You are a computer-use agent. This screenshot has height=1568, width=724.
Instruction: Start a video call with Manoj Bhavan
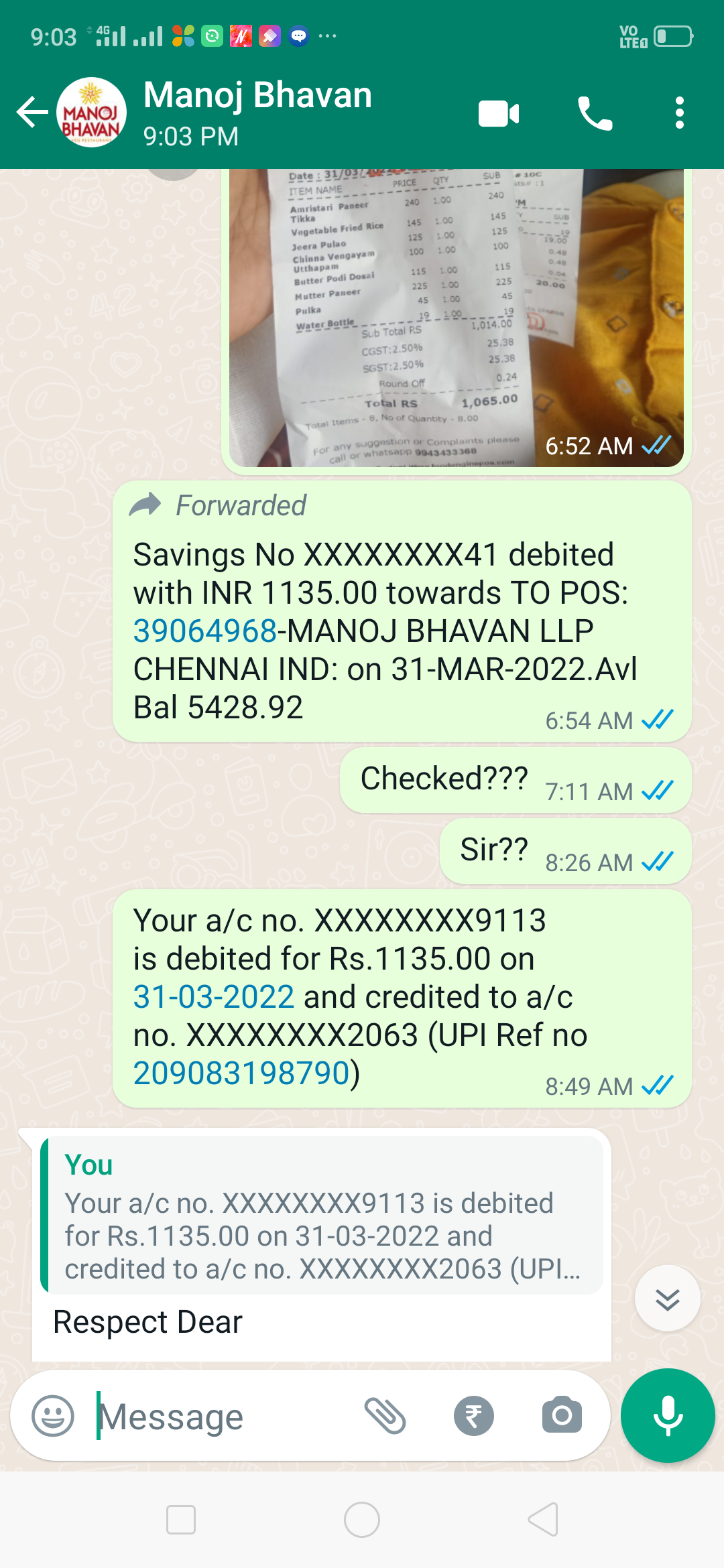coord(498,113)
